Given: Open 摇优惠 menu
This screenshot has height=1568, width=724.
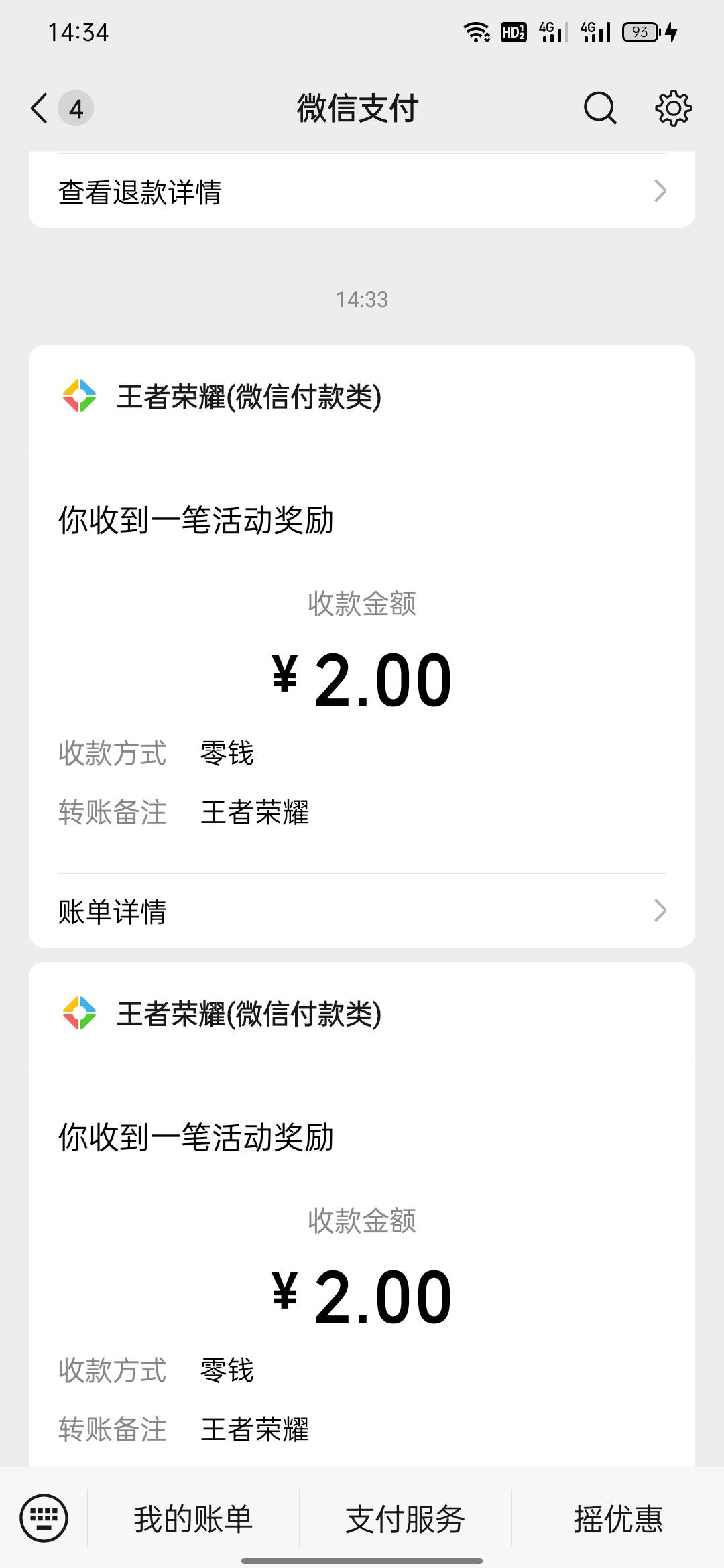Looking at the screenshot, I should tap(618, 1518).
